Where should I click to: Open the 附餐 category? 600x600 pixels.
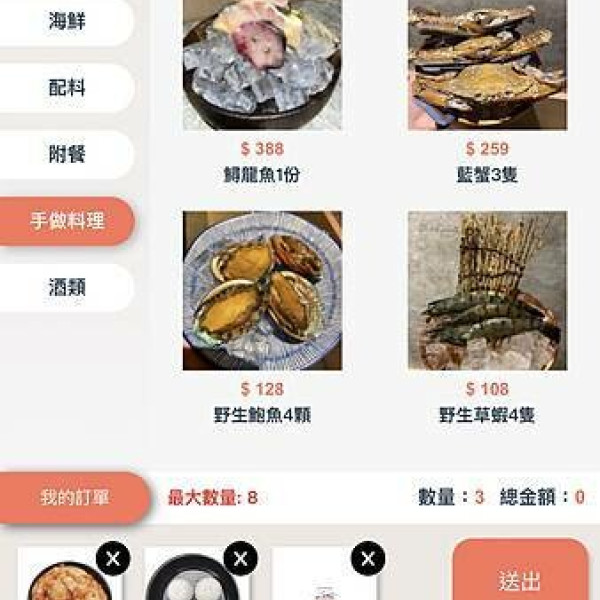(67, 154)
